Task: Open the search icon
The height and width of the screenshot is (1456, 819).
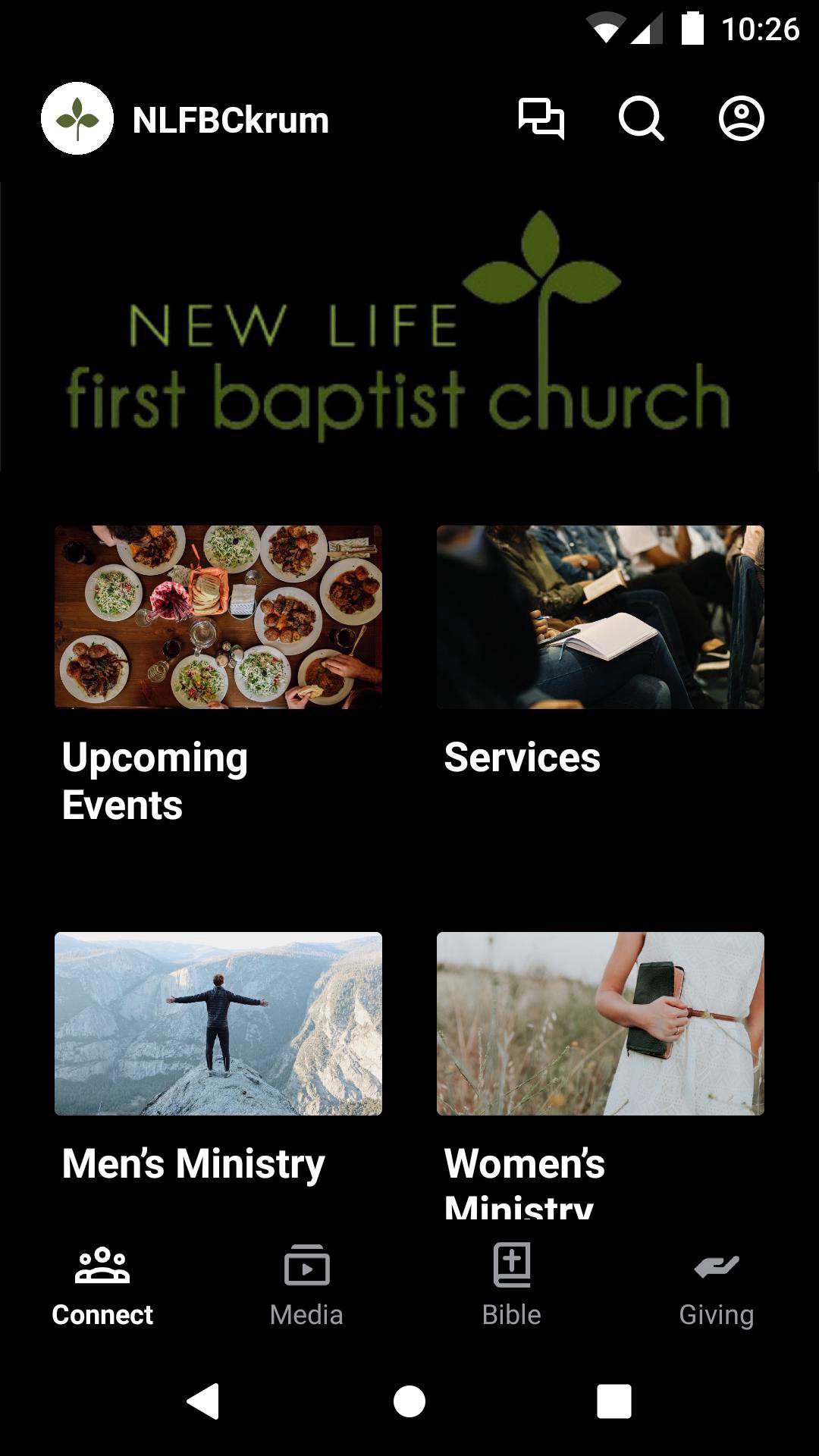Action: point(641,119)
